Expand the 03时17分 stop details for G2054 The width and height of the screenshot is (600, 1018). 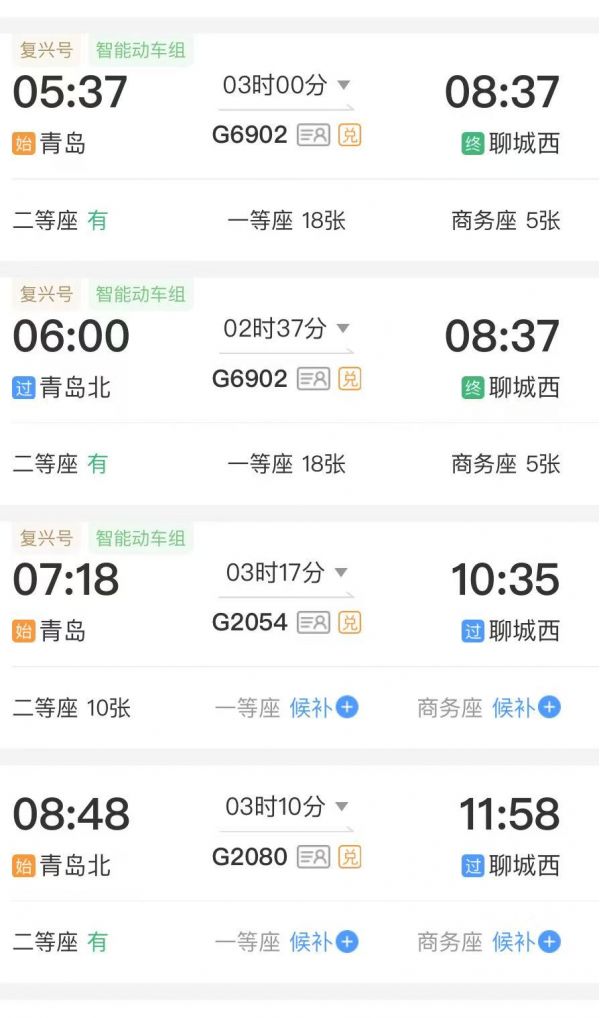(341, 572)
